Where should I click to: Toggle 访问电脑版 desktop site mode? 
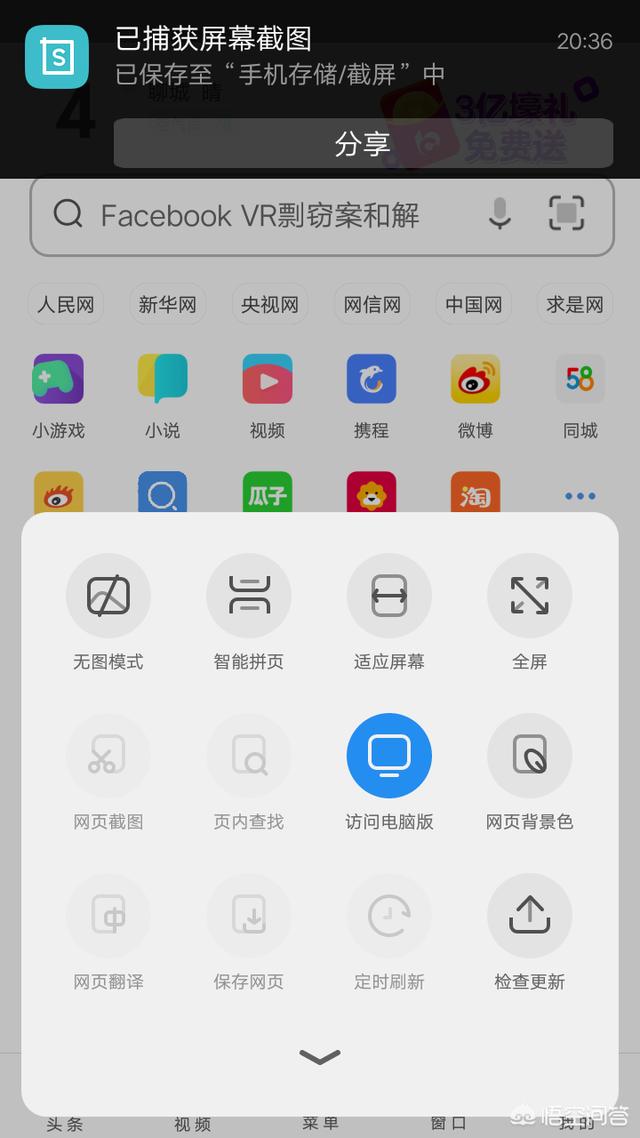(x=389, y=756)
